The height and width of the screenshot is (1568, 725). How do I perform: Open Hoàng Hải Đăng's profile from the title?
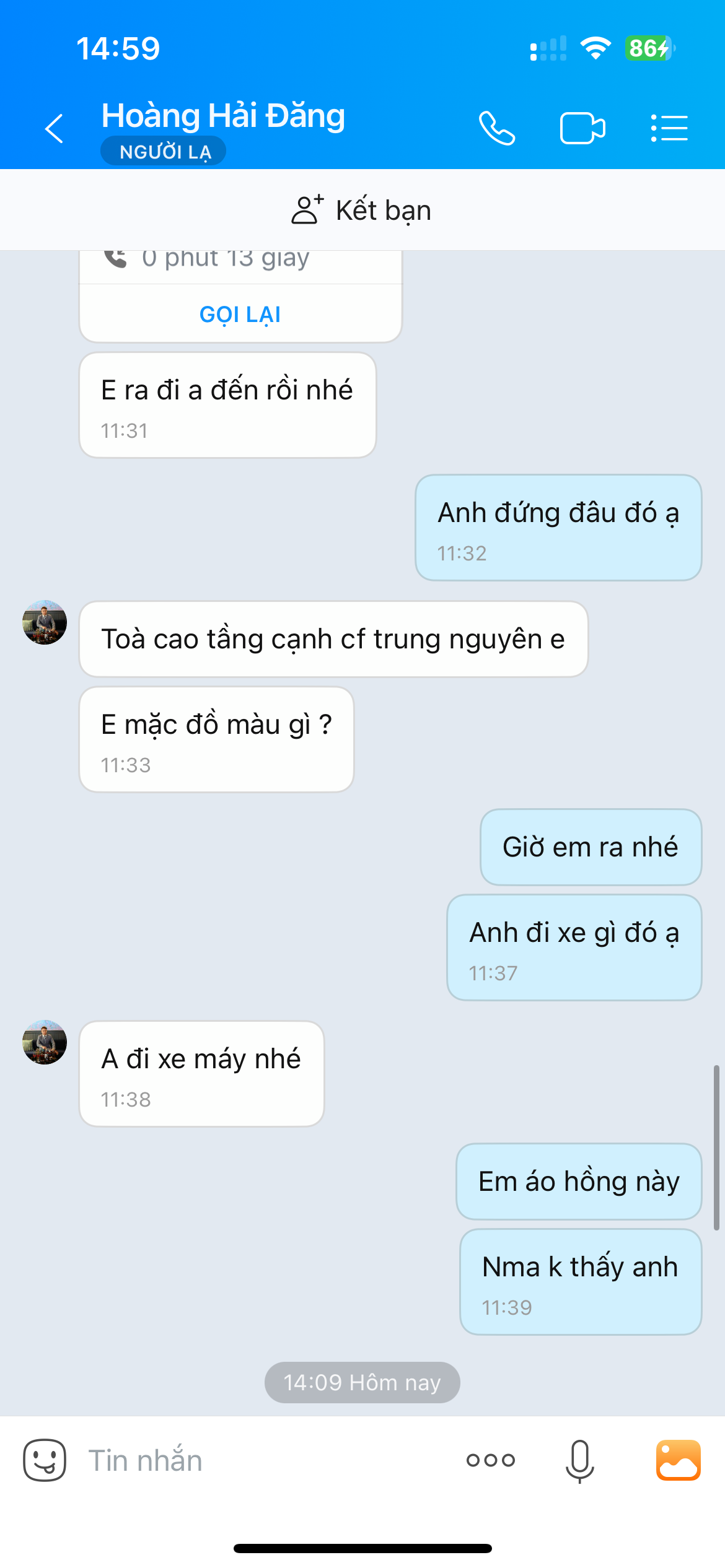tap(223, 116)
